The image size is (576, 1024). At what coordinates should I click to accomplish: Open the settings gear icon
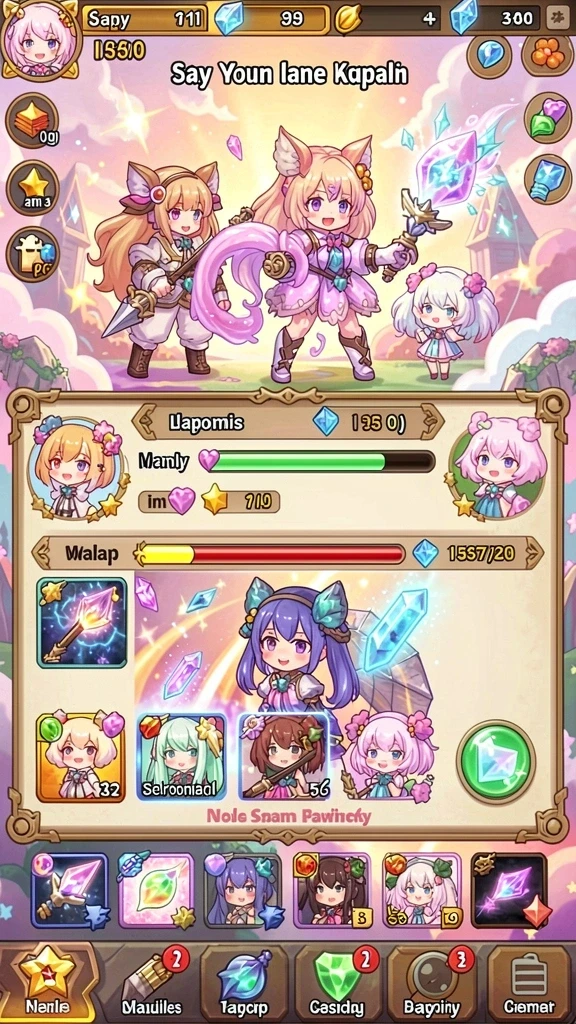557,18
